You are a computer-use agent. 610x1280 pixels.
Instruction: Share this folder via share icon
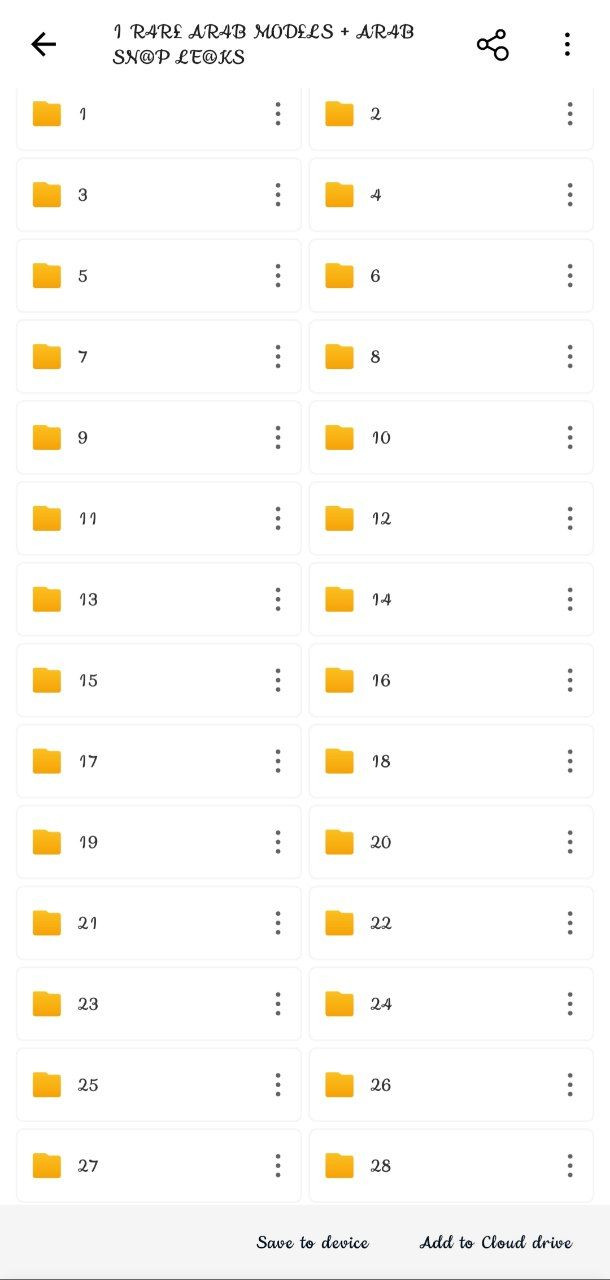(492, 44)
